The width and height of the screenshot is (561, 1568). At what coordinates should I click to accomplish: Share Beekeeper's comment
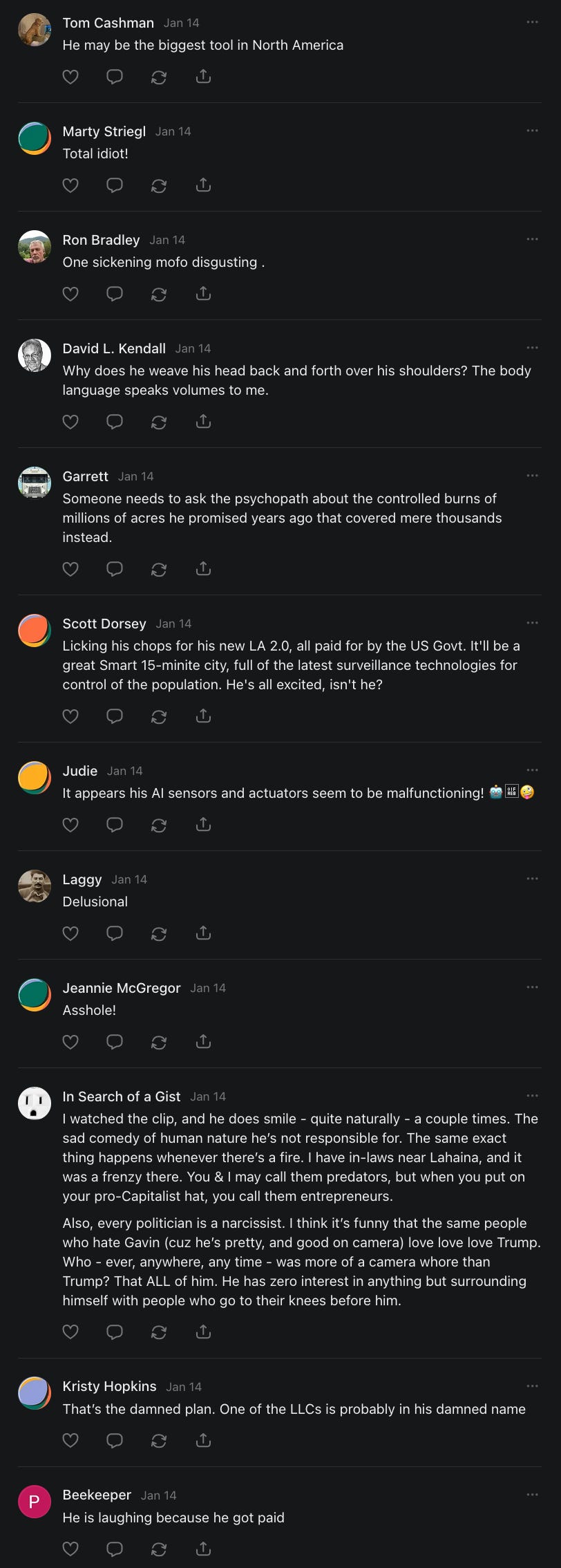point(203,1549)
